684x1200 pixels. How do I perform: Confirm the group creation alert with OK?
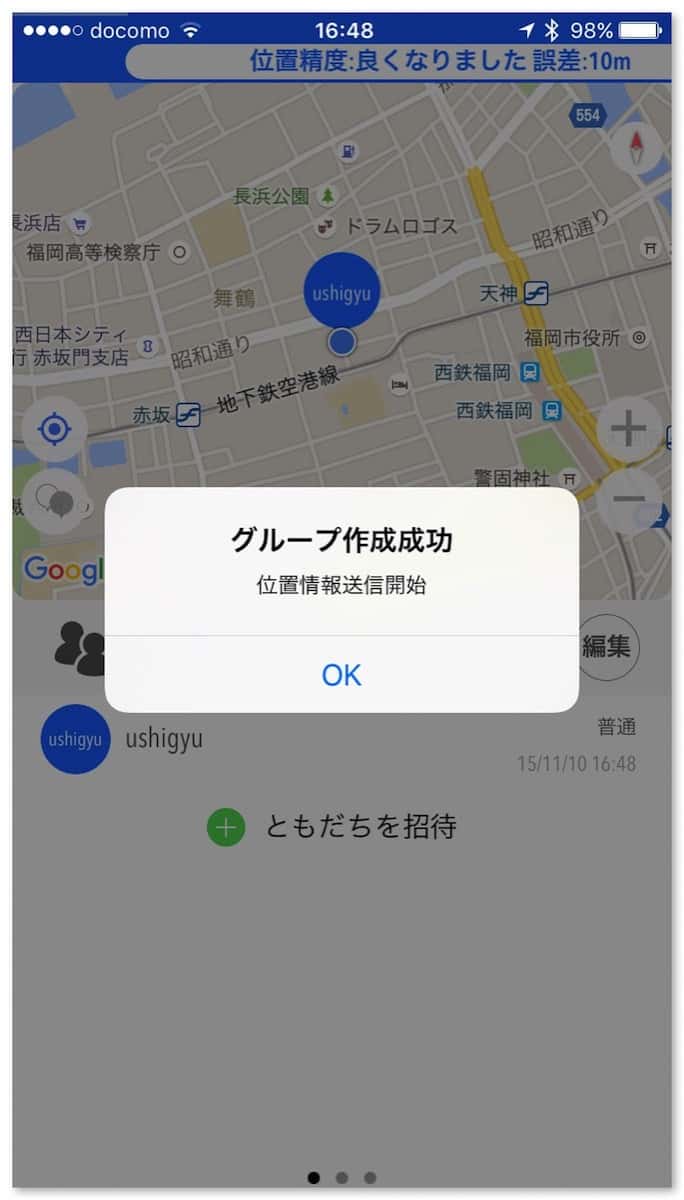pos(341,675)
